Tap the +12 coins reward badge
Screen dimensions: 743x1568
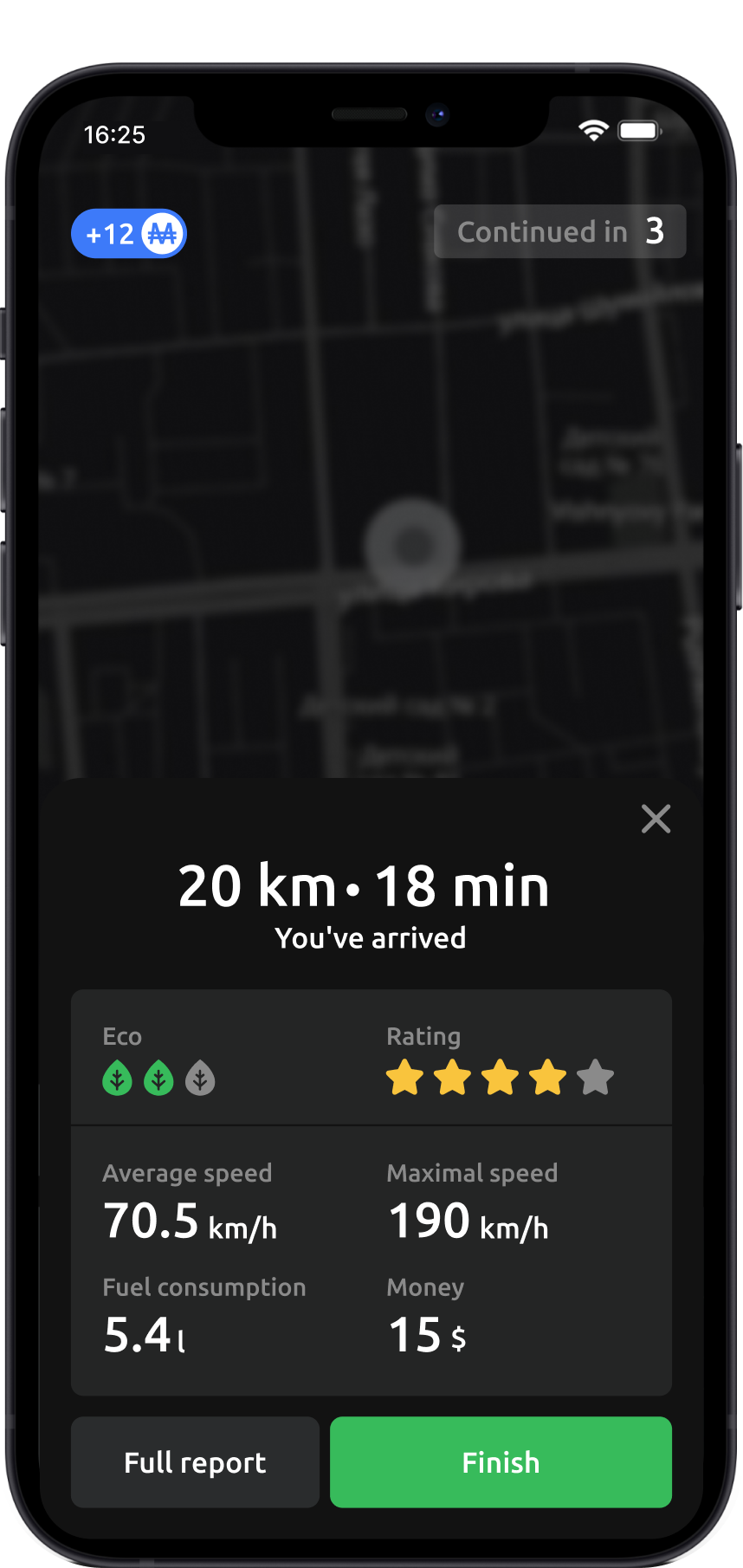coord(129,234)
